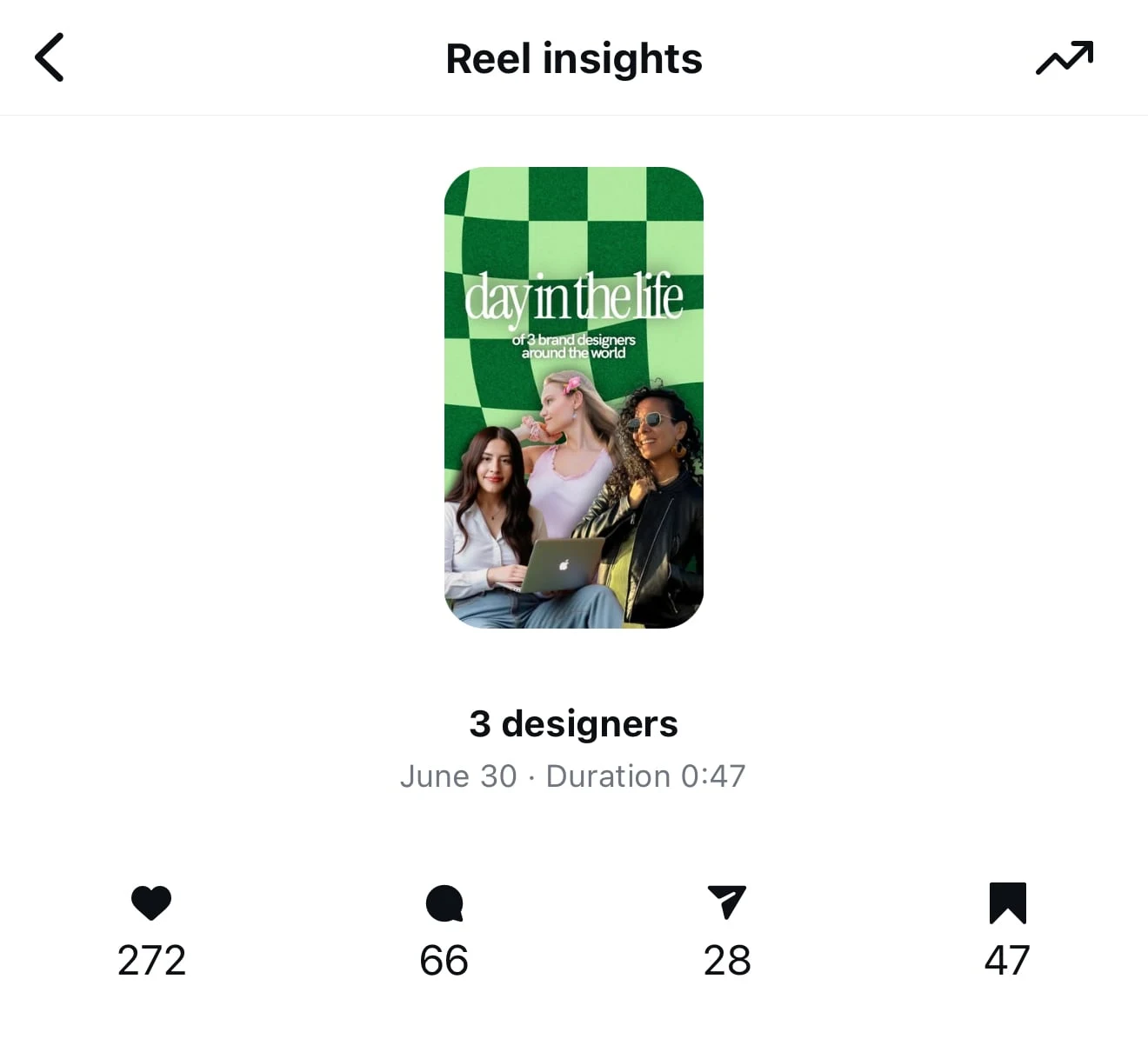Go back from Reel insights
The image size is (1148, 1052).
50,57
